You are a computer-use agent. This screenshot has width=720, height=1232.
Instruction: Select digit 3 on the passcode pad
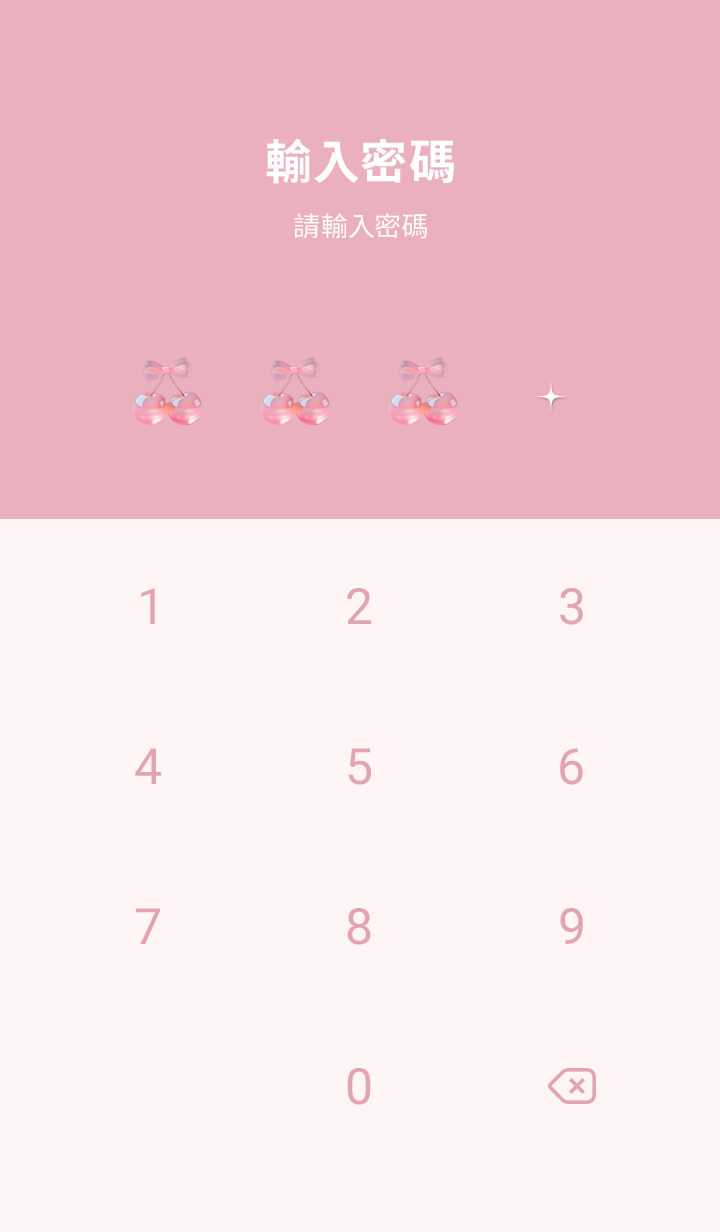(571, 607)
